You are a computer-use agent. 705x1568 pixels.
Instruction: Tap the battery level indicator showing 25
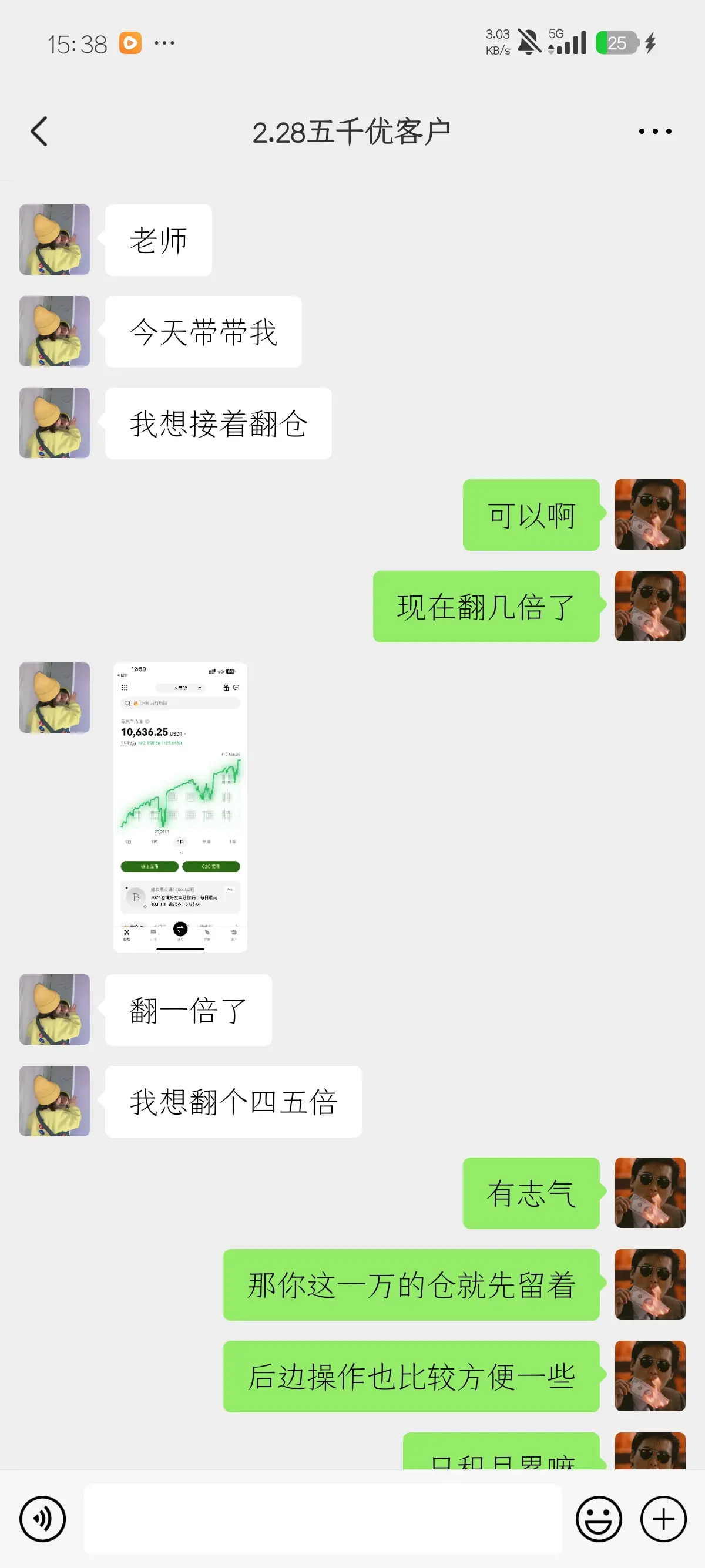pyautogui.click(x=617, y=43)
